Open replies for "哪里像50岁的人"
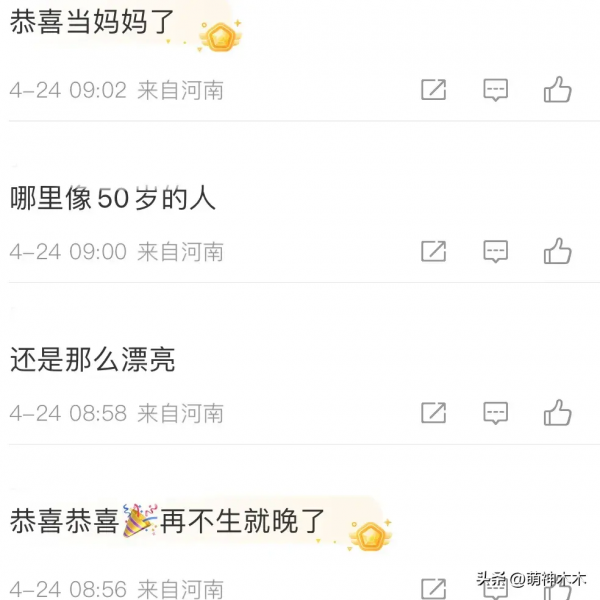 [x=496, y=251]
